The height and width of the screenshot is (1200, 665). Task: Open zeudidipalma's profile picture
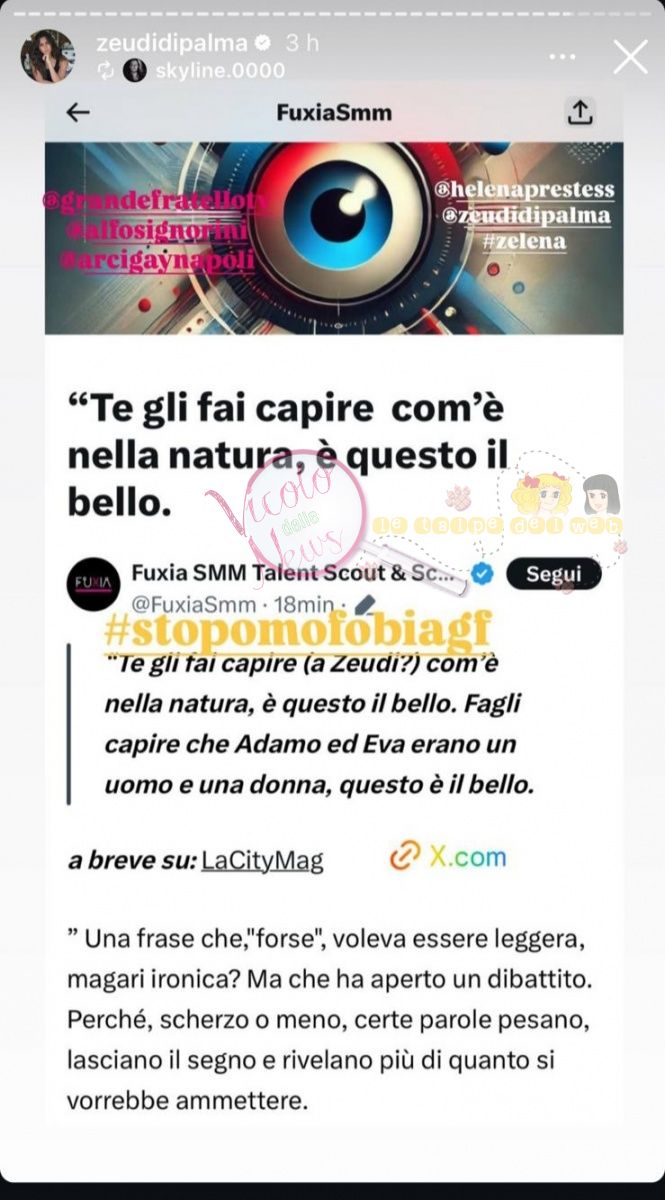tap(47, 56)
